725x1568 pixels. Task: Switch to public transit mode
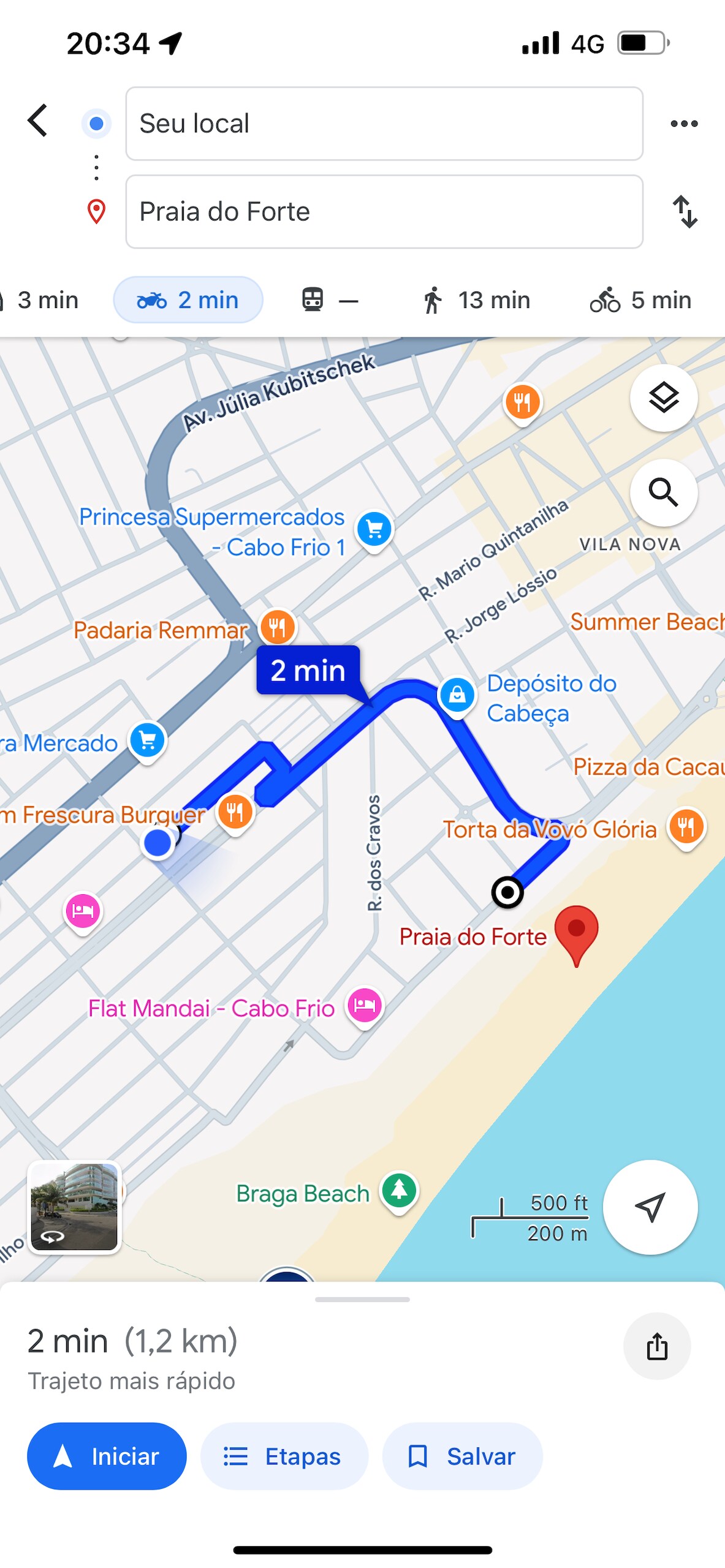330,300
